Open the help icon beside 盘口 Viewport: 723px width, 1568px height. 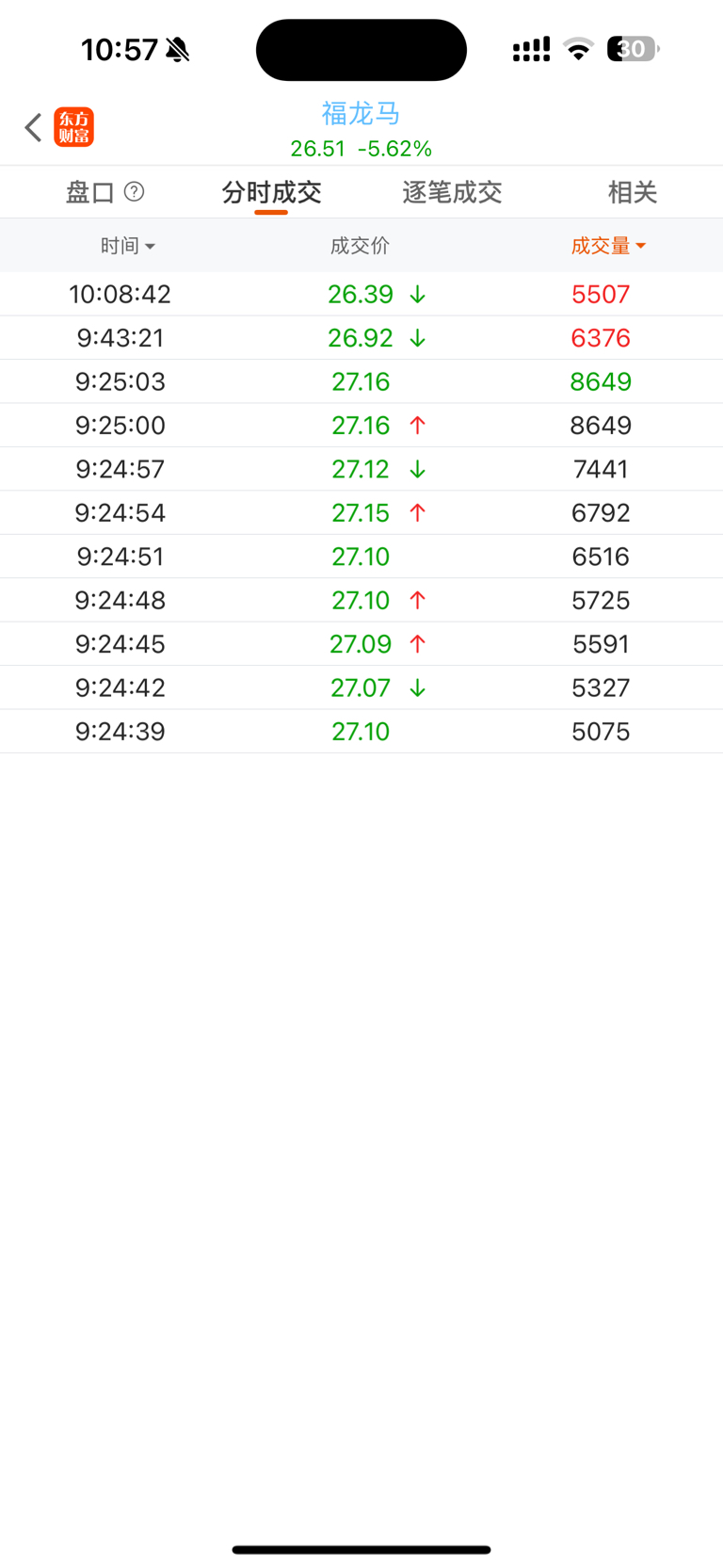(135, 192)
